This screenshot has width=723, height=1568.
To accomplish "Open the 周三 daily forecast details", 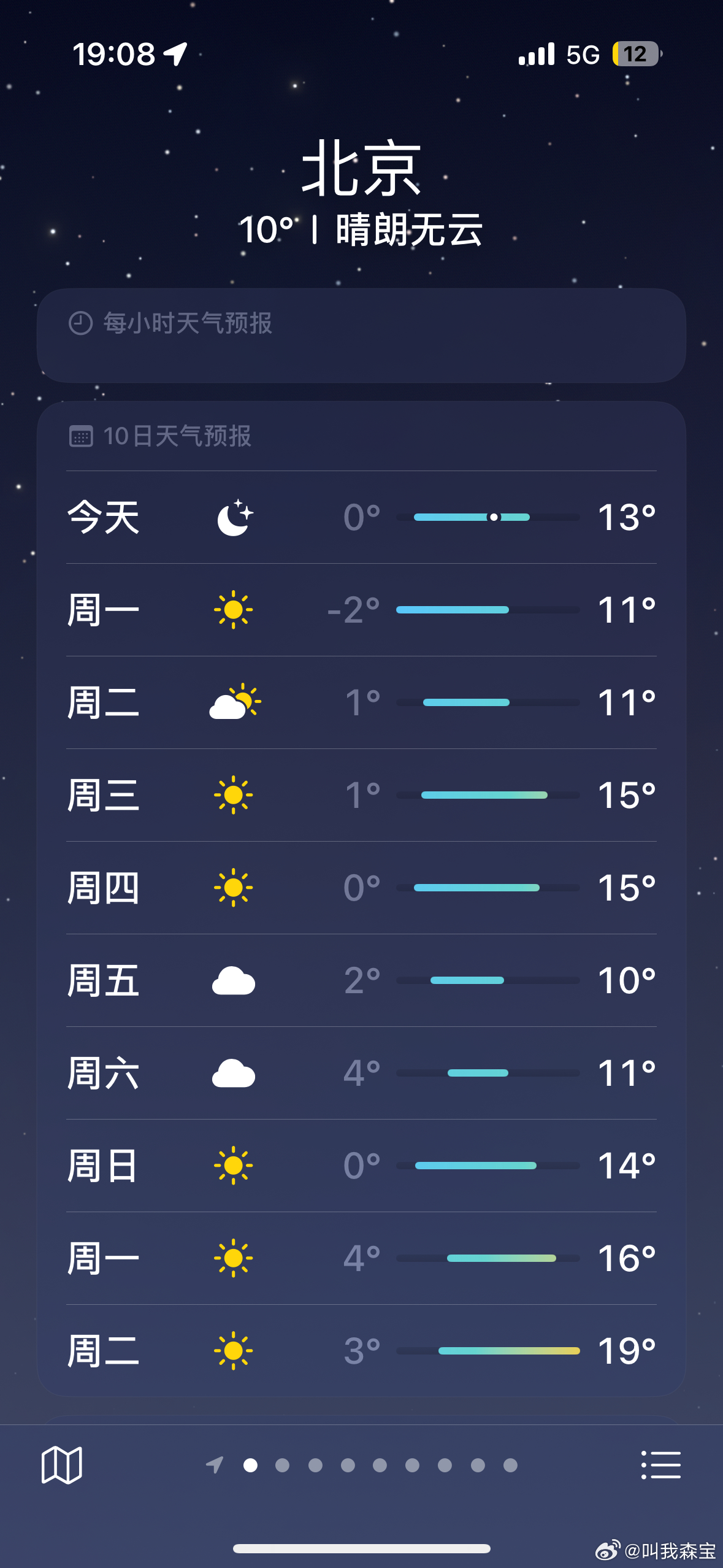I will [x=362, y=796].
